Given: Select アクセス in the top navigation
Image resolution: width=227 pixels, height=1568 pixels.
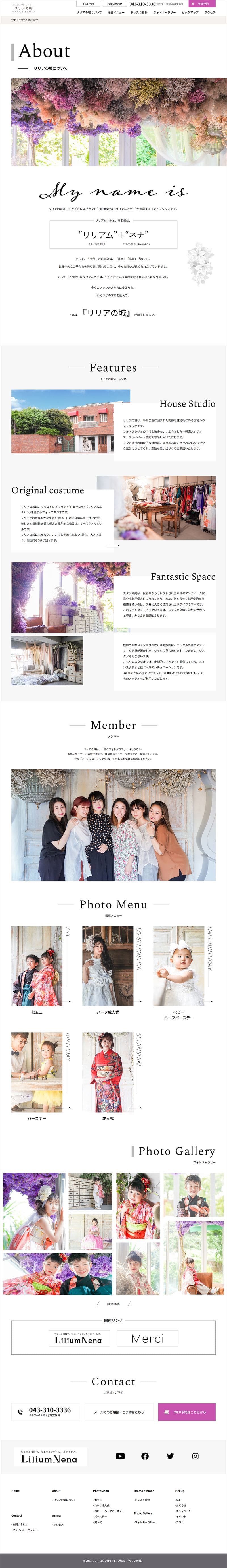Looking at the screenshot, I should pos(210,12).
